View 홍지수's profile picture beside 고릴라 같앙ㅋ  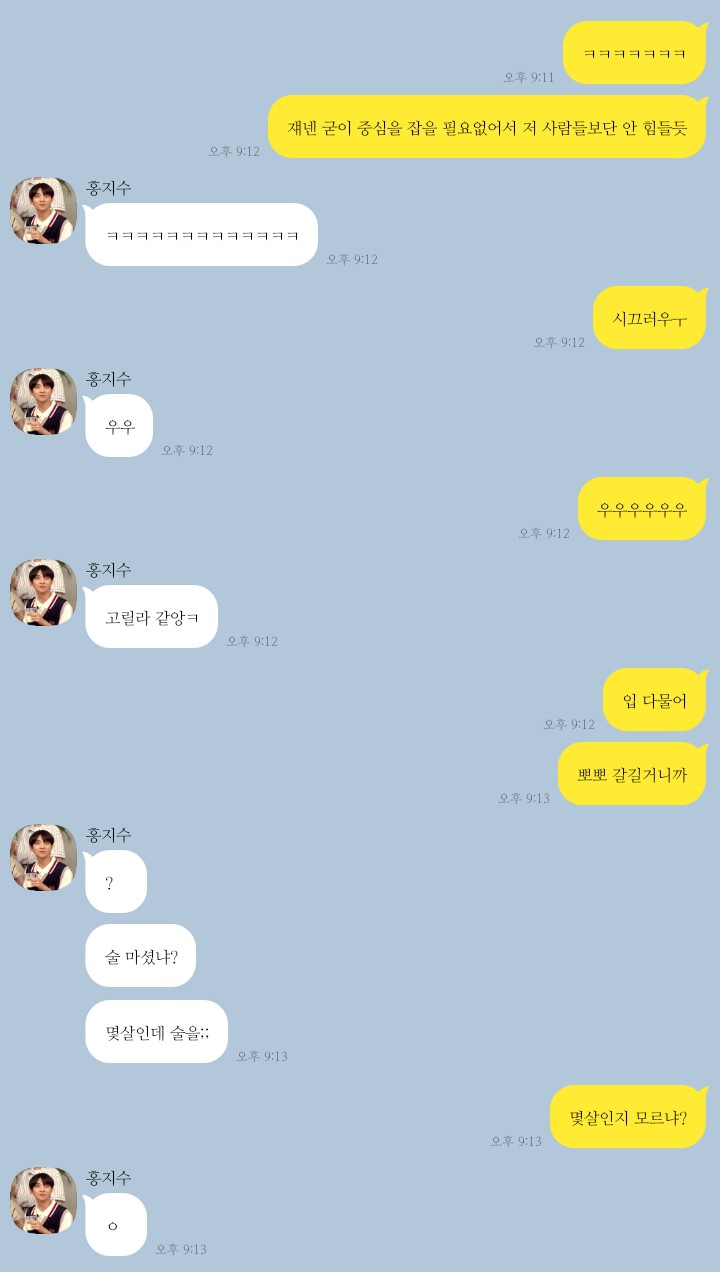coord(43,593)
